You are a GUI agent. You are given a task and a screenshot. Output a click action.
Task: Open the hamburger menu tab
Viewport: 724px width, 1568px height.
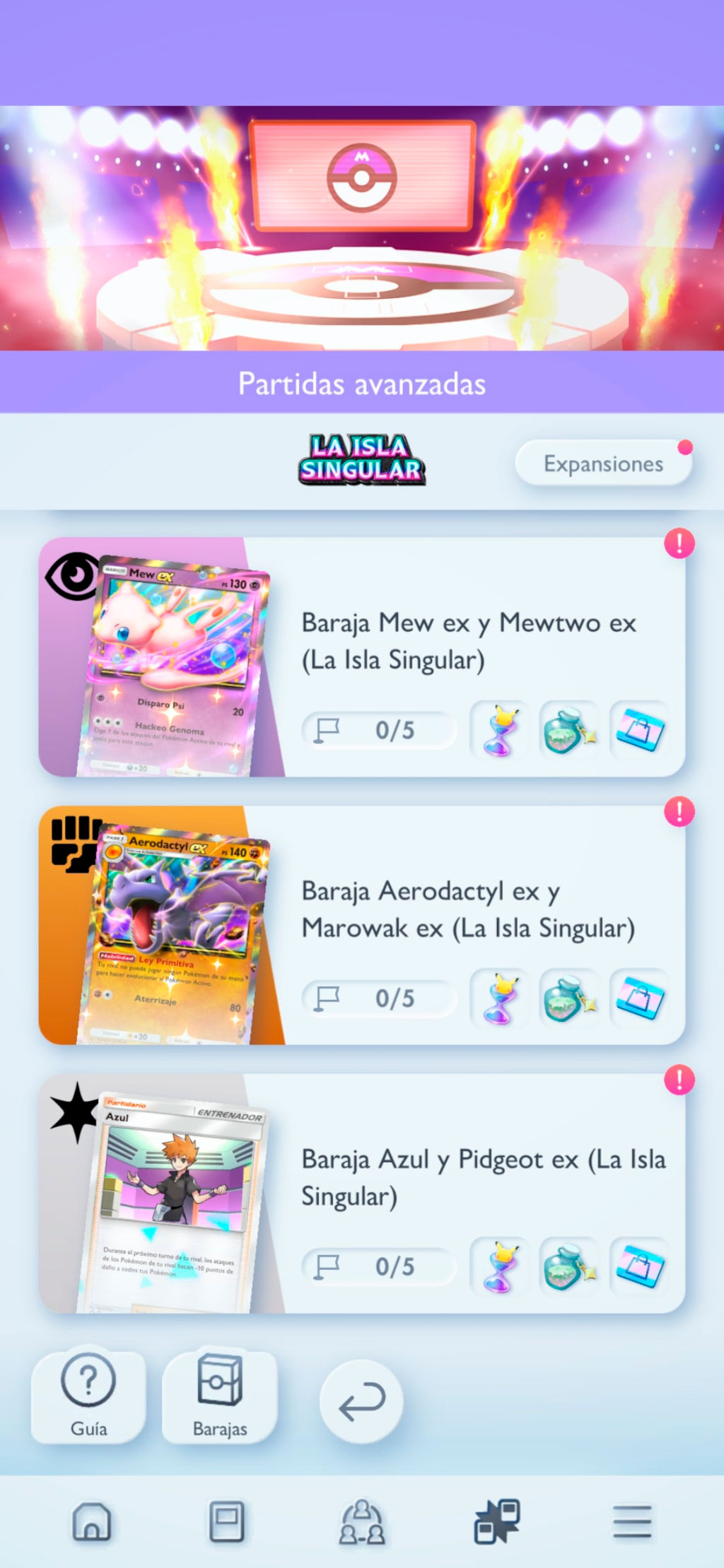pos(632,1521)
